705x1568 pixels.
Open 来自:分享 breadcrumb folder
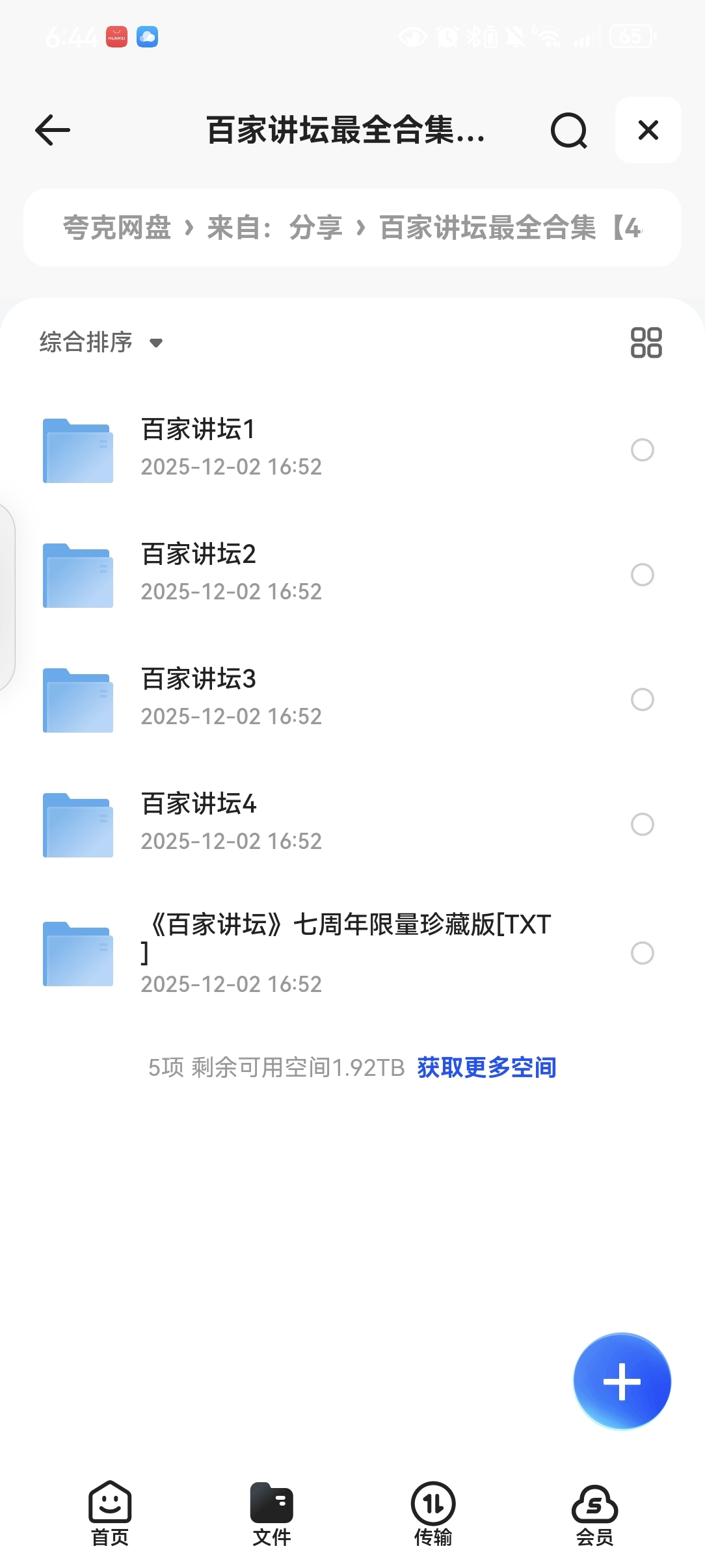pyautogui.click(x=274, y=228)
